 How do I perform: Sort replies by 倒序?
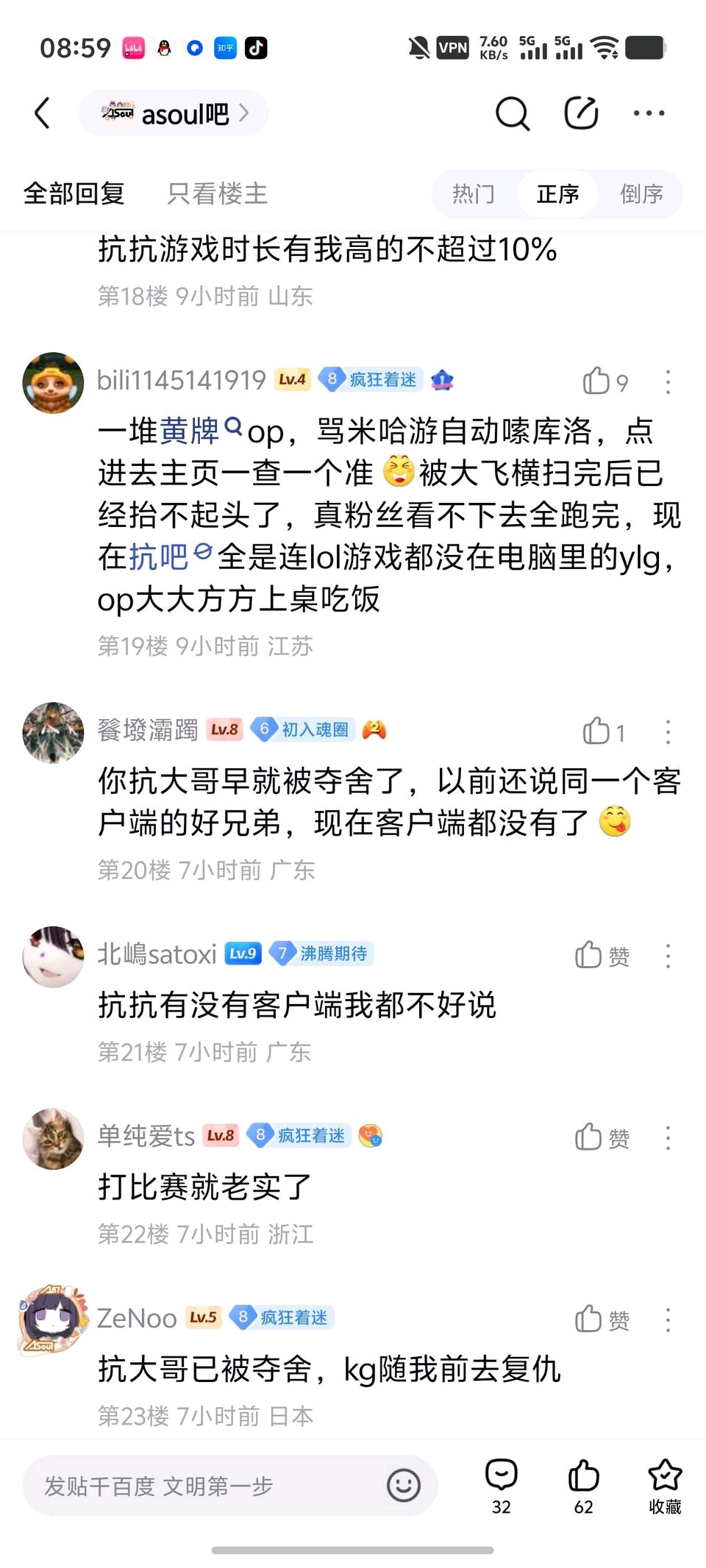(x=641, y=194)
